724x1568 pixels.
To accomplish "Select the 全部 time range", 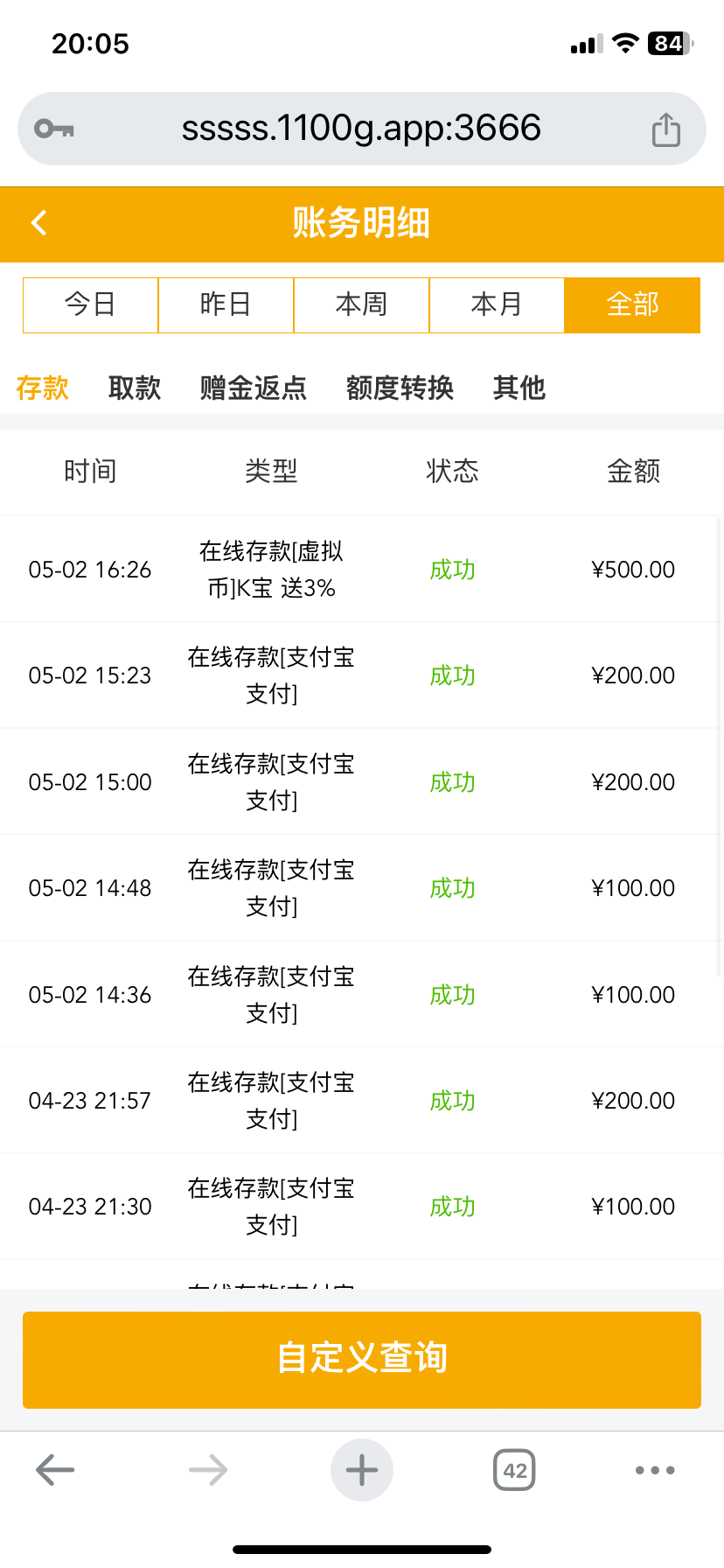I will click(632, 304).
